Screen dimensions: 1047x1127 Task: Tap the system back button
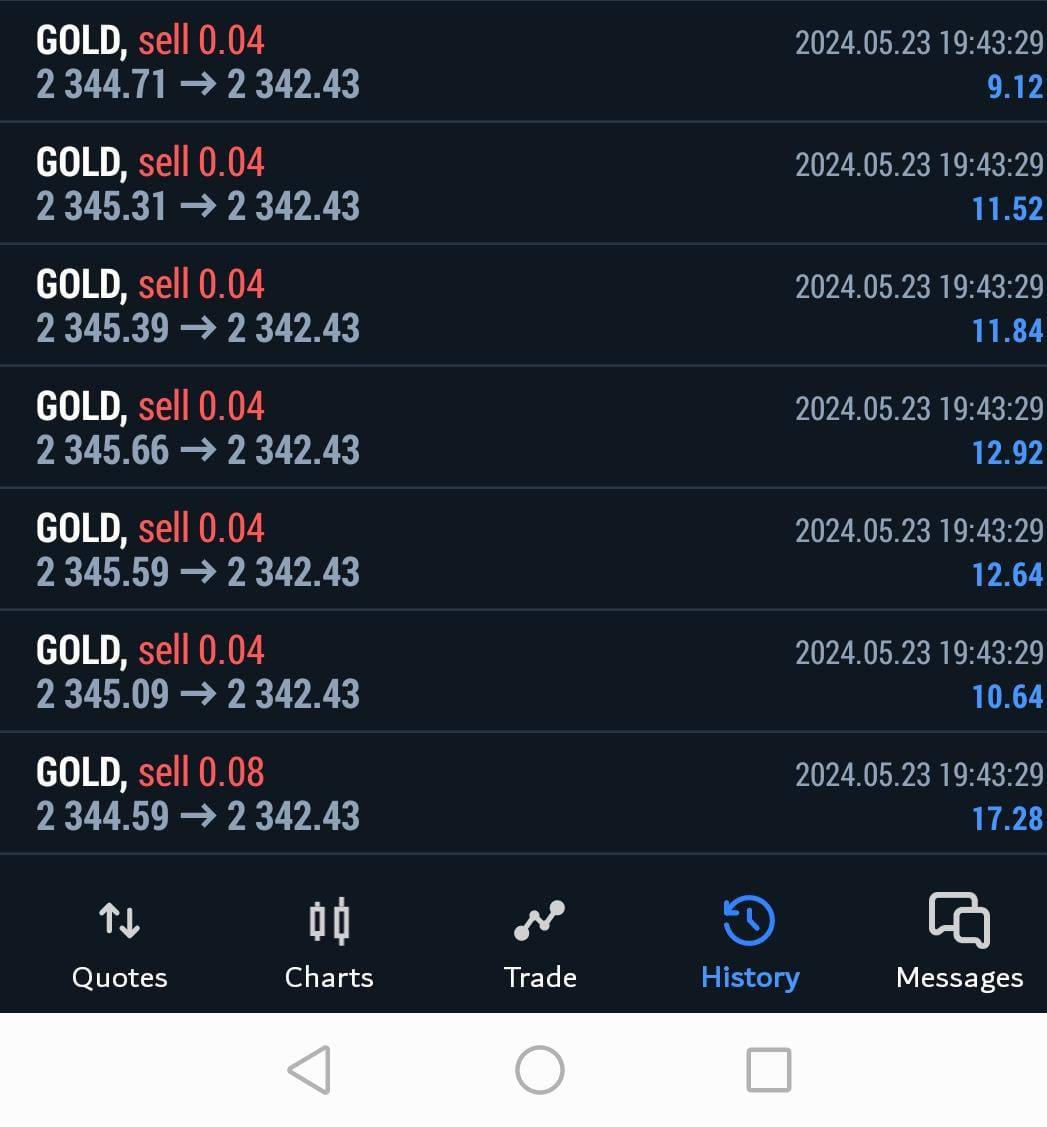(x=309, y=1070)
